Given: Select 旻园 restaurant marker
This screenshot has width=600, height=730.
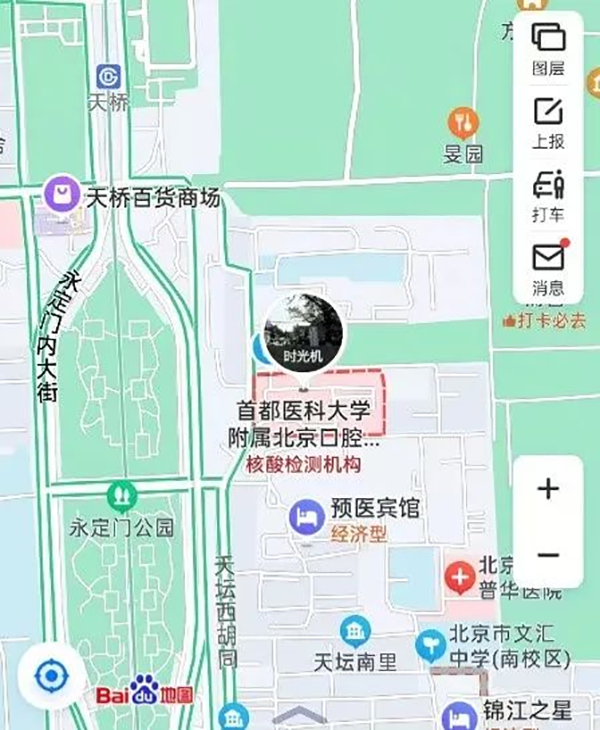Looking at the screenshot, I should click(x=463, y=124).
